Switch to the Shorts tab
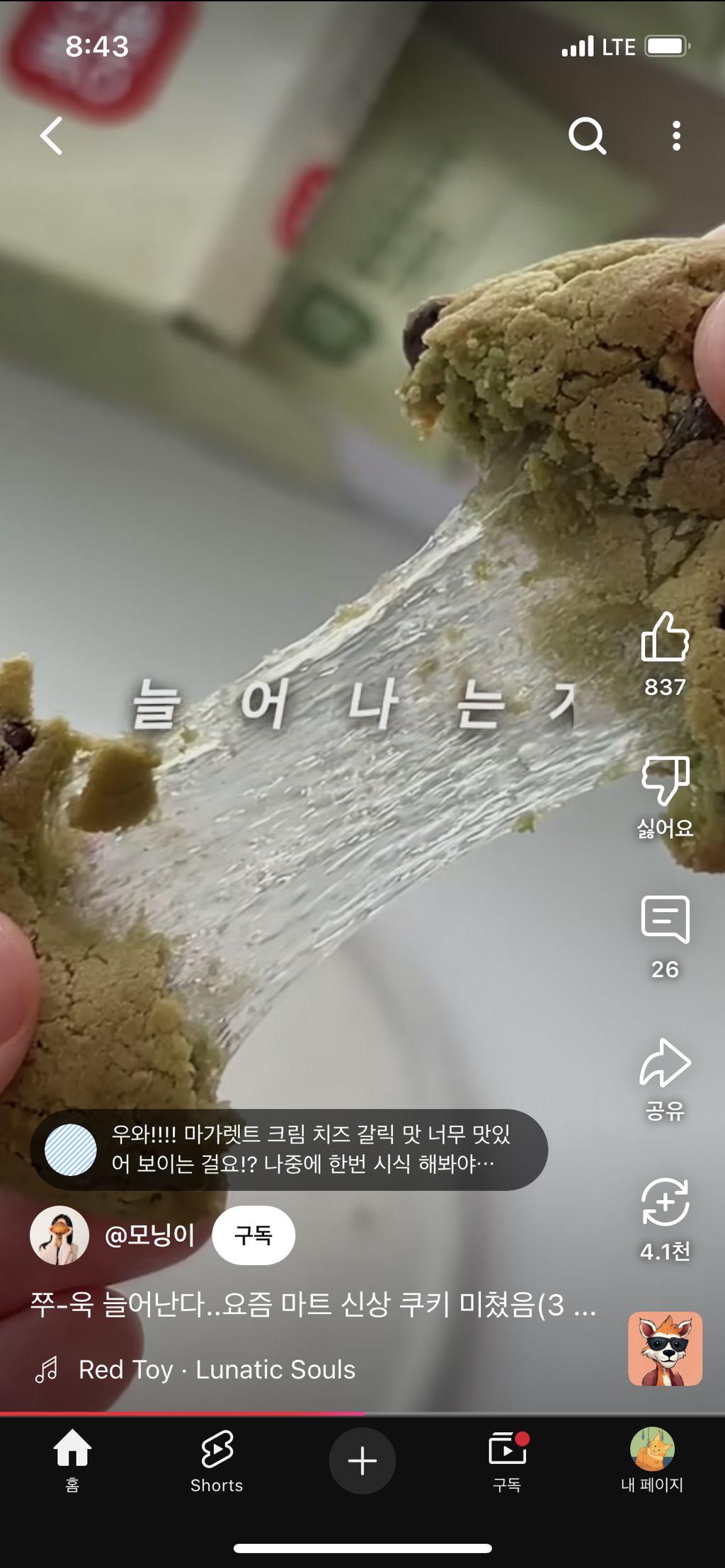Viewport: 725px width, 1568px height. pos(217,1460)
